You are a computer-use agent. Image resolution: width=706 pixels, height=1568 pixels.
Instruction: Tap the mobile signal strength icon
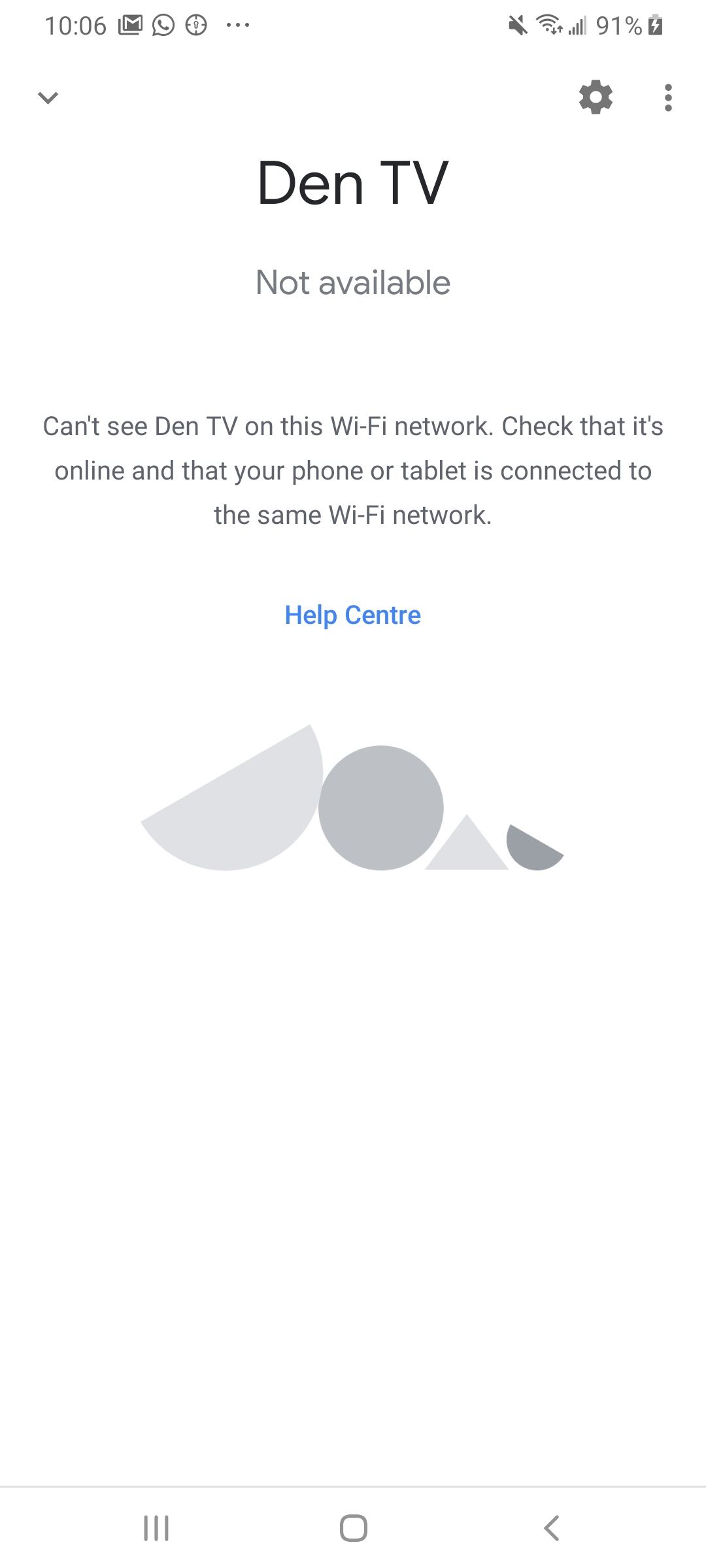pyautogui.click(x=578, y=25)
